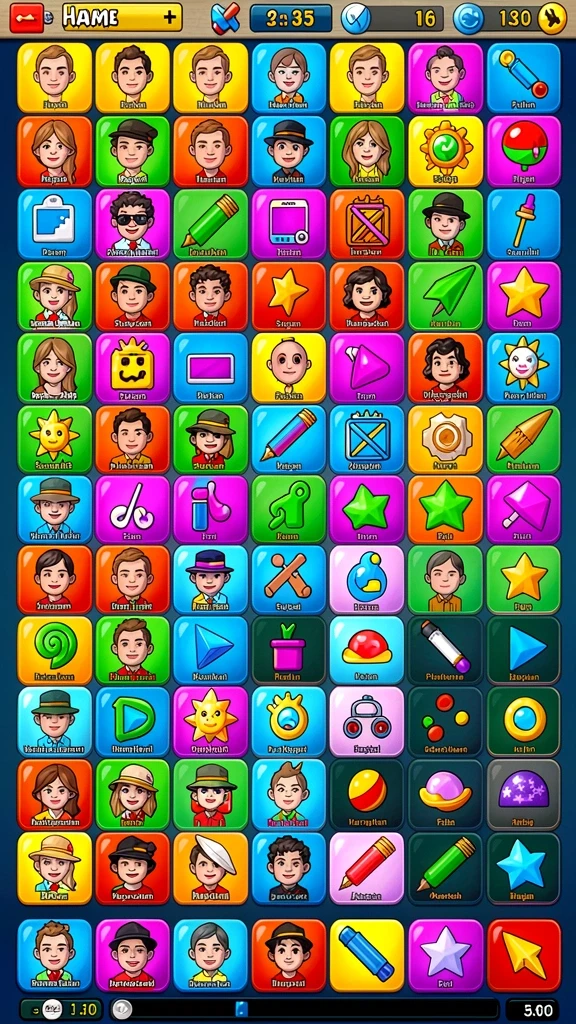Tap the yellow airplane icon beside 130
This screenshot has height=1024, width=576.
tap(552, 18)
